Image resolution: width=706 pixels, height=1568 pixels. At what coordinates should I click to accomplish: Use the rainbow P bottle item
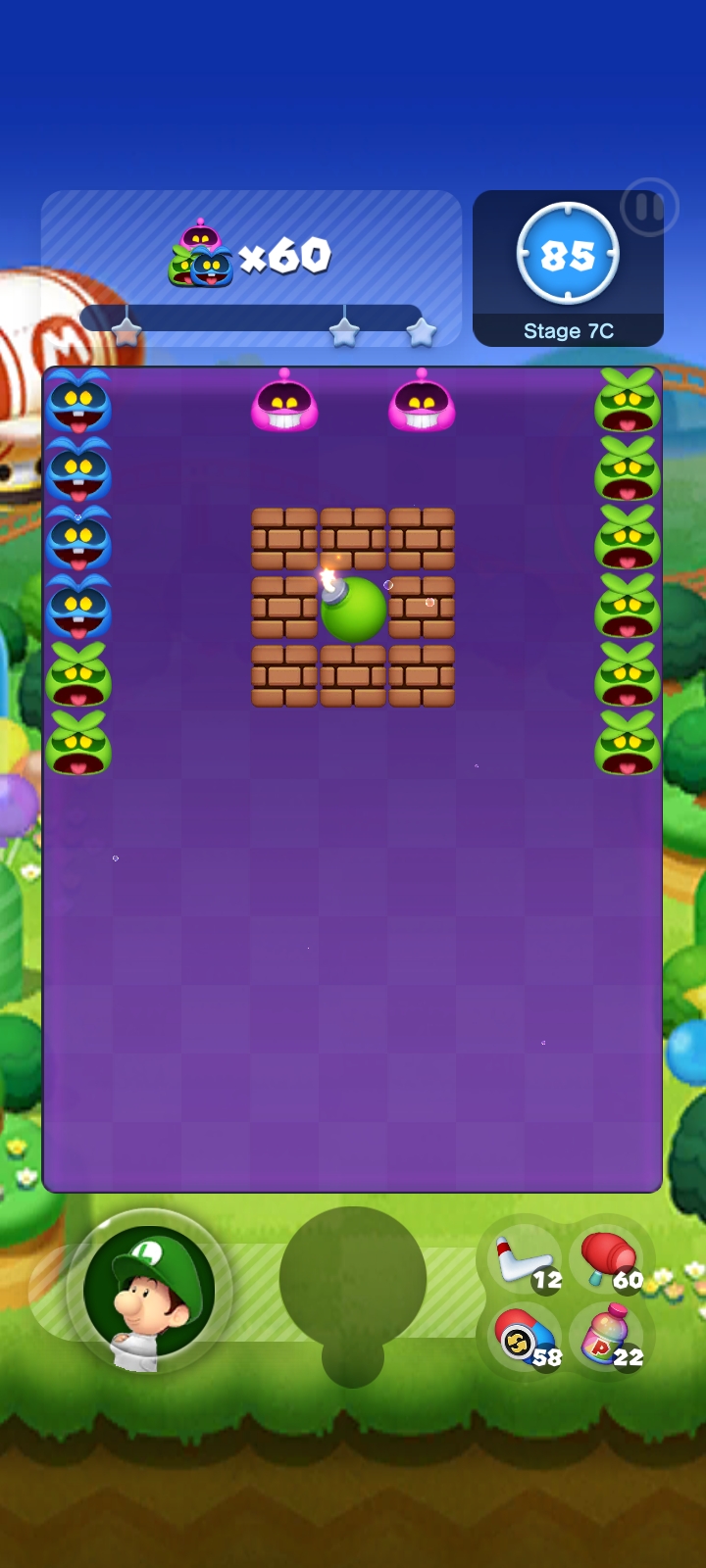610,1340
